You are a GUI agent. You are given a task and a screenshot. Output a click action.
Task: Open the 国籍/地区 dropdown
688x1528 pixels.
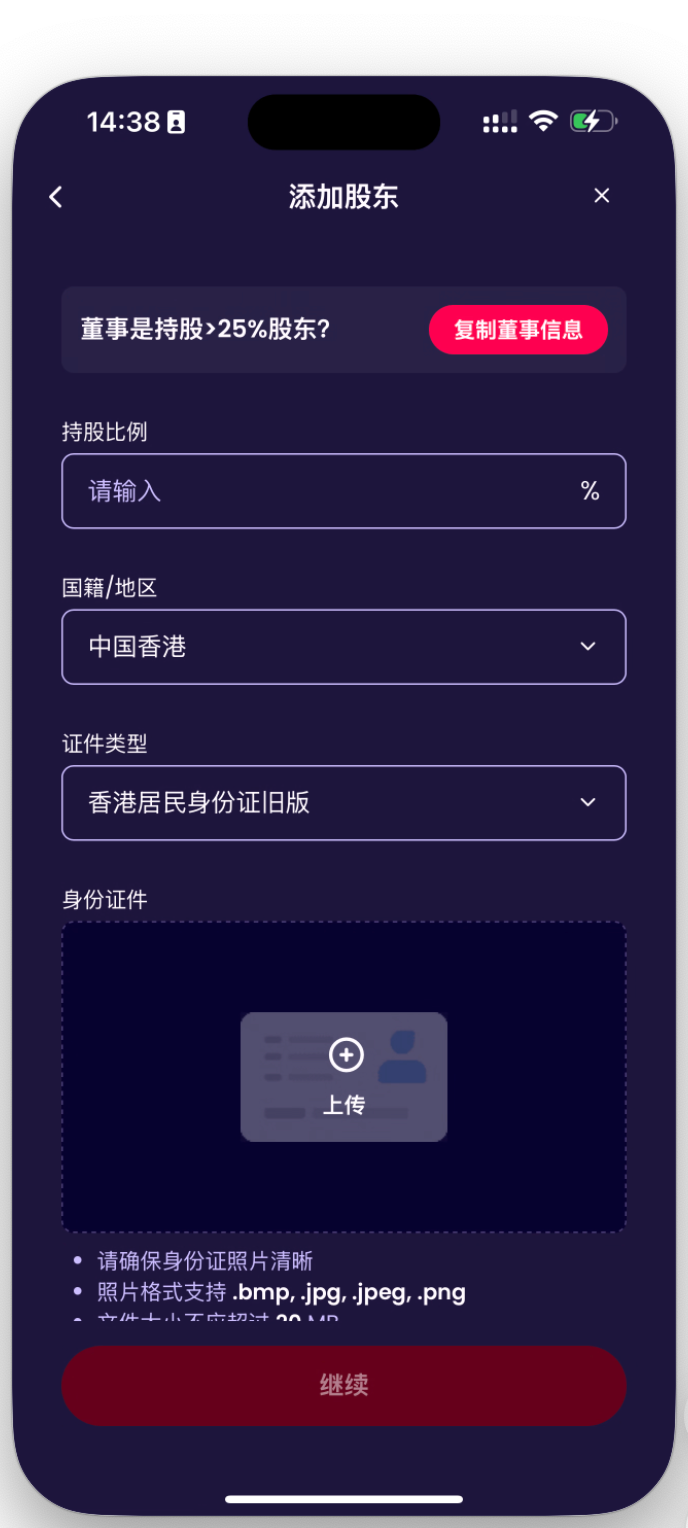pos(343,647)
